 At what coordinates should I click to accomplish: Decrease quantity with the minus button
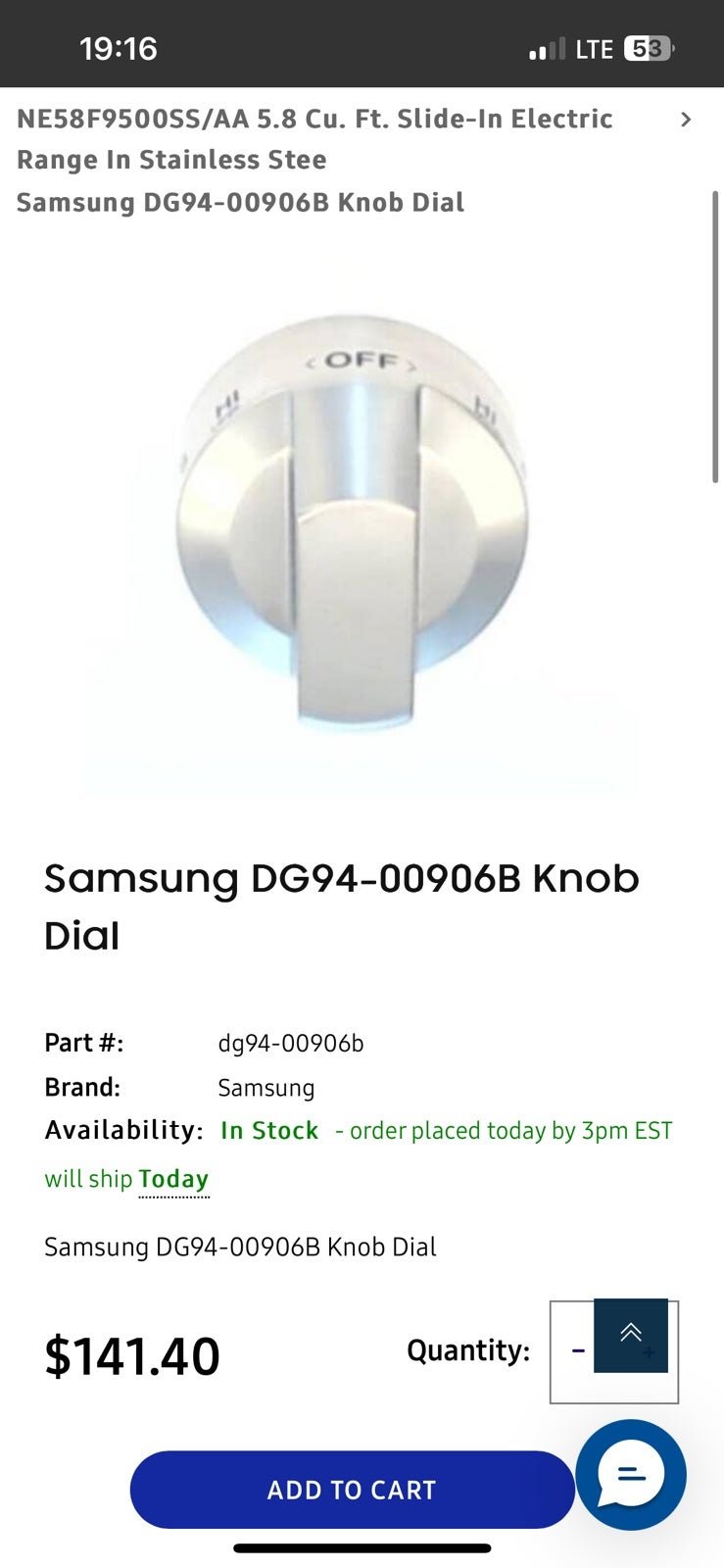(x=578, y=1351)
